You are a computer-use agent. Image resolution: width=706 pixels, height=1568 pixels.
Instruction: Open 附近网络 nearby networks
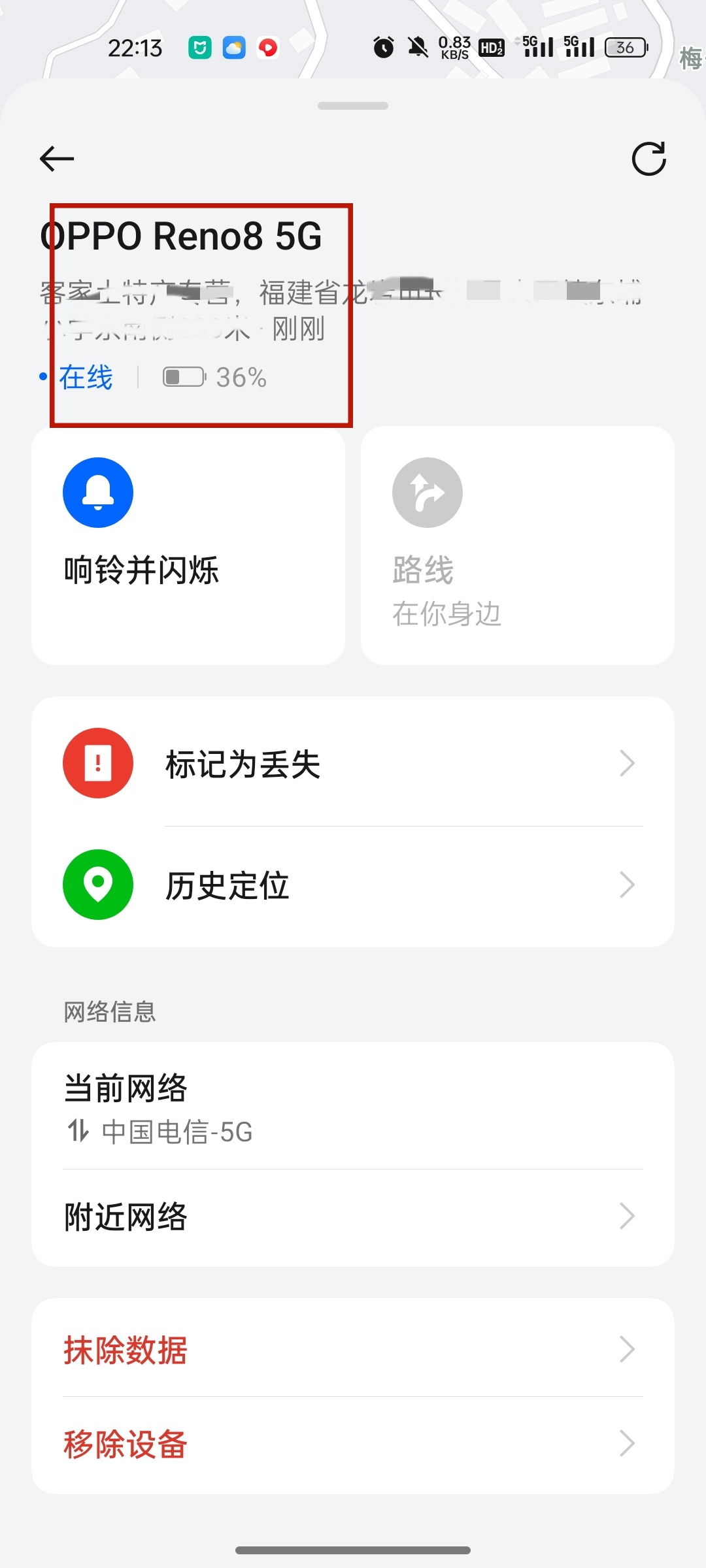(353, 1217)
